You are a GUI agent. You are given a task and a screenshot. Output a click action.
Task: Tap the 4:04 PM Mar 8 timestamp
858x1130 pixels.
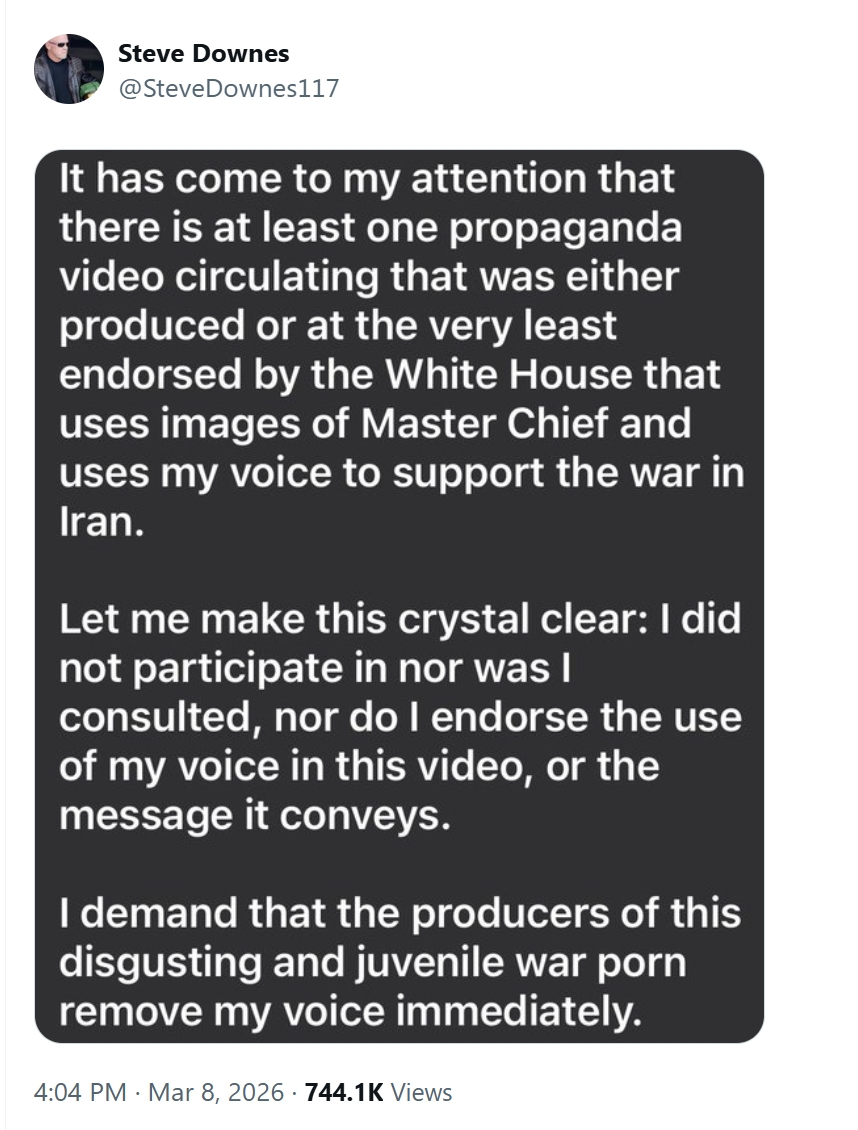[x=158, y=1092]
